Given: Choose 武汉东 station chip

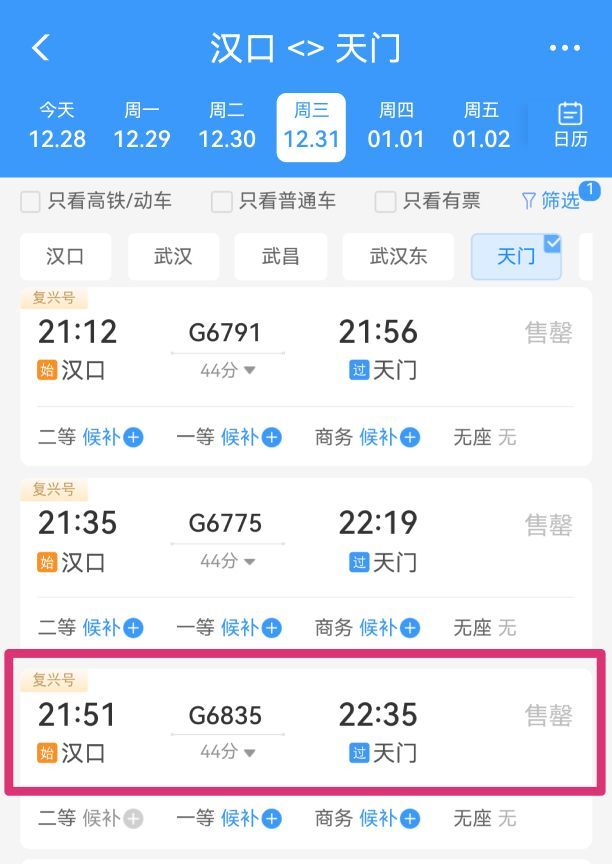Looking at the screenshot, I should tap(398, 256).
